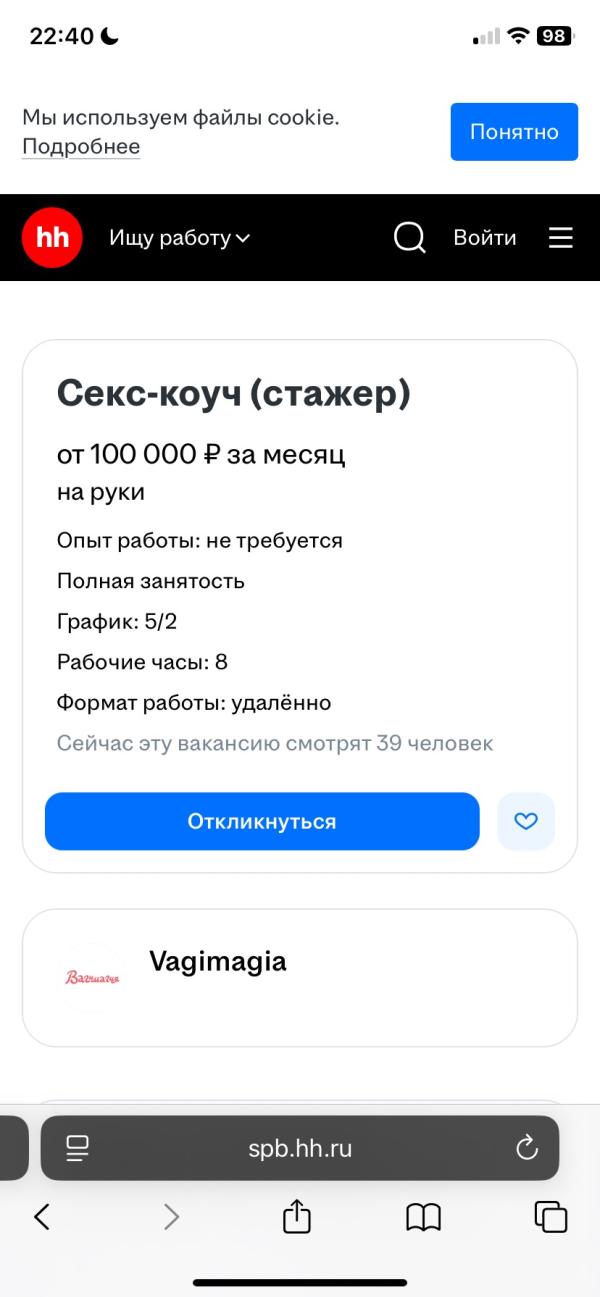Tap the hh logo to go home
Screen dimensions: 600x1297
[x=52, y=238]
